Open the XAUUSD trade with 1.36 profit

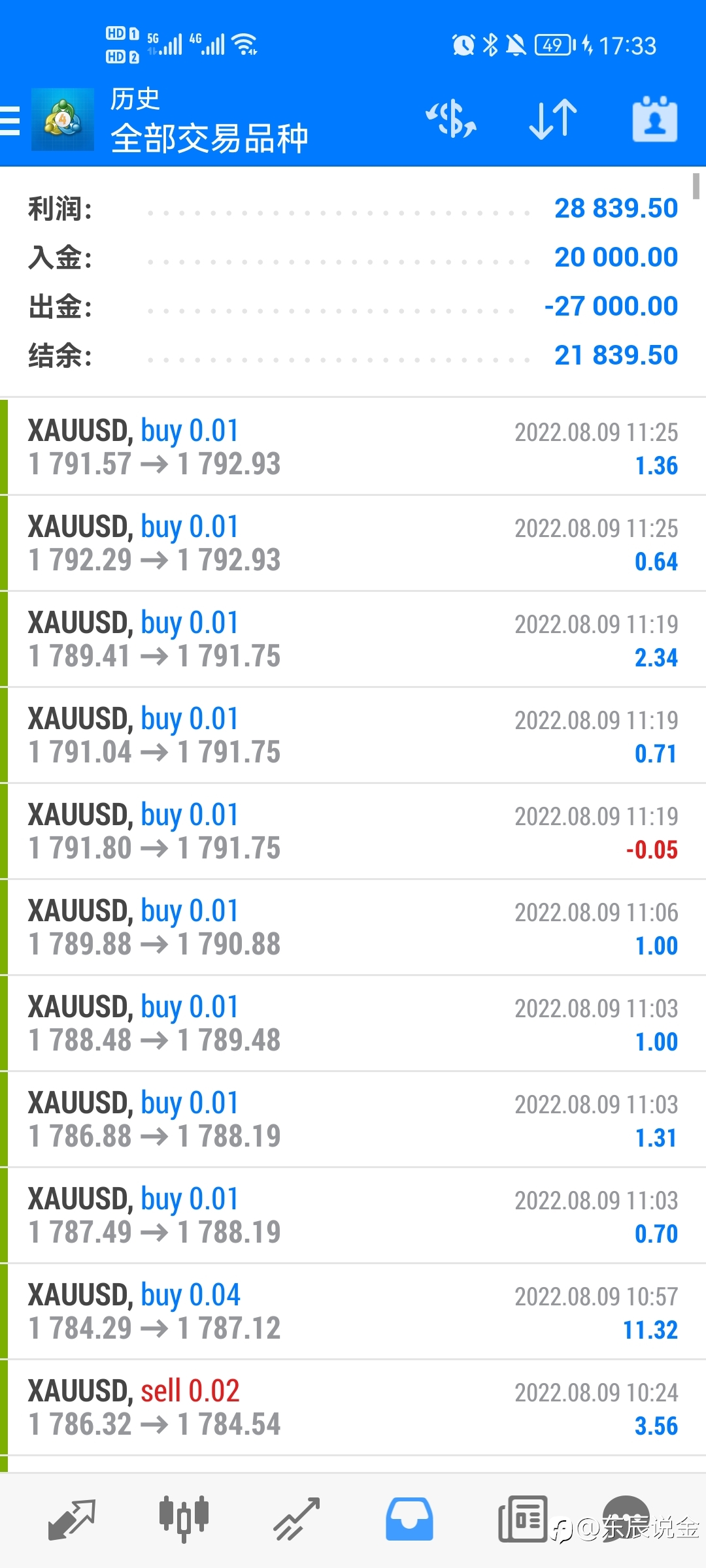pos(353,447)
